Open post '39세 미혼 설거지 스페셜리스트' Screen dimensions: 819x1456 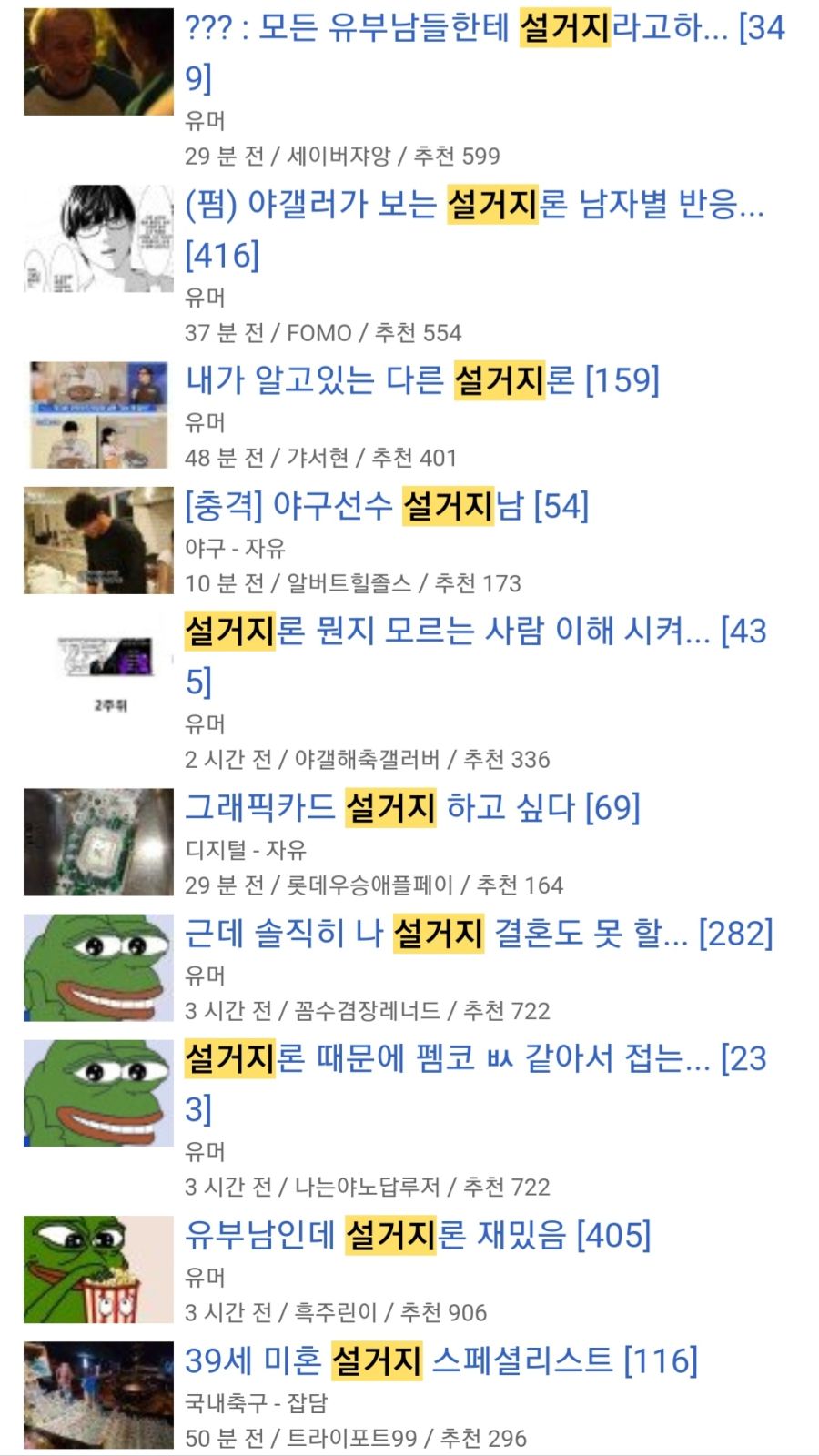(x=441, y=1361)
